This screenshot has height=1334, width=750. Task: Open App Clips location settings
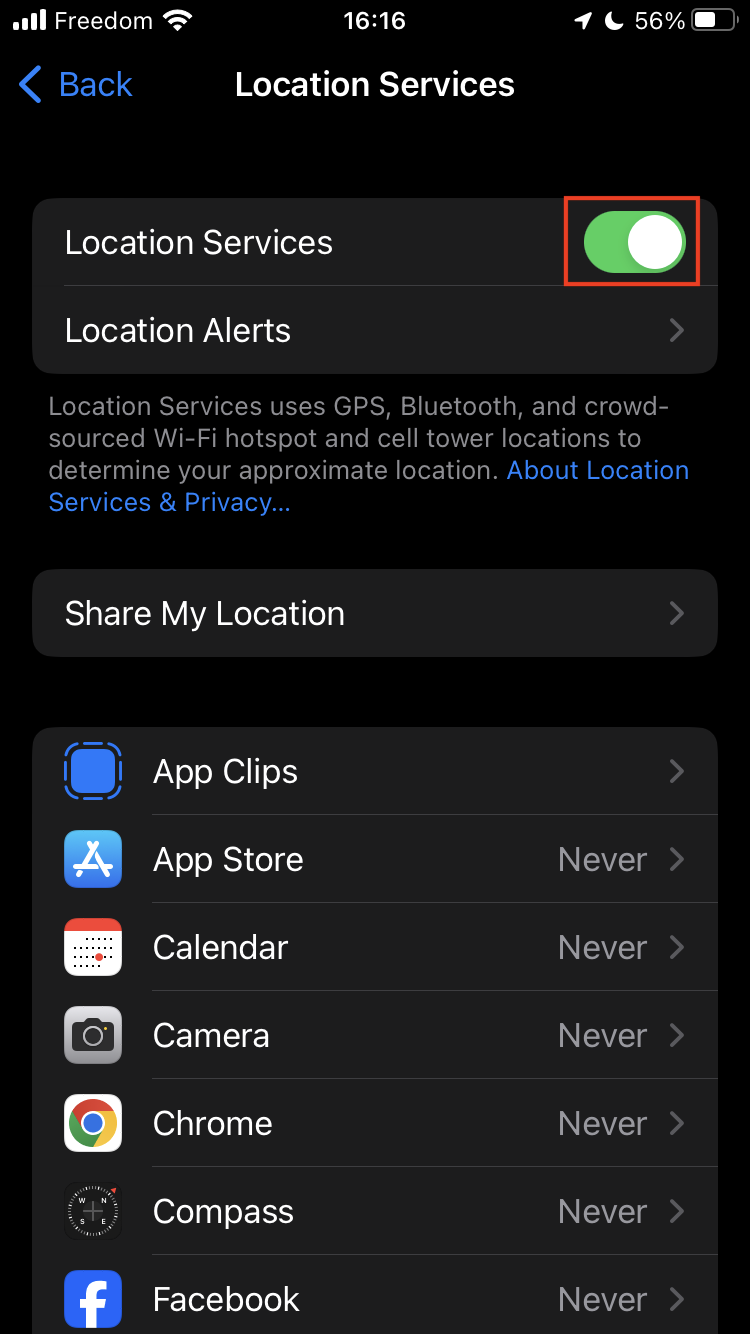(375, 771)
